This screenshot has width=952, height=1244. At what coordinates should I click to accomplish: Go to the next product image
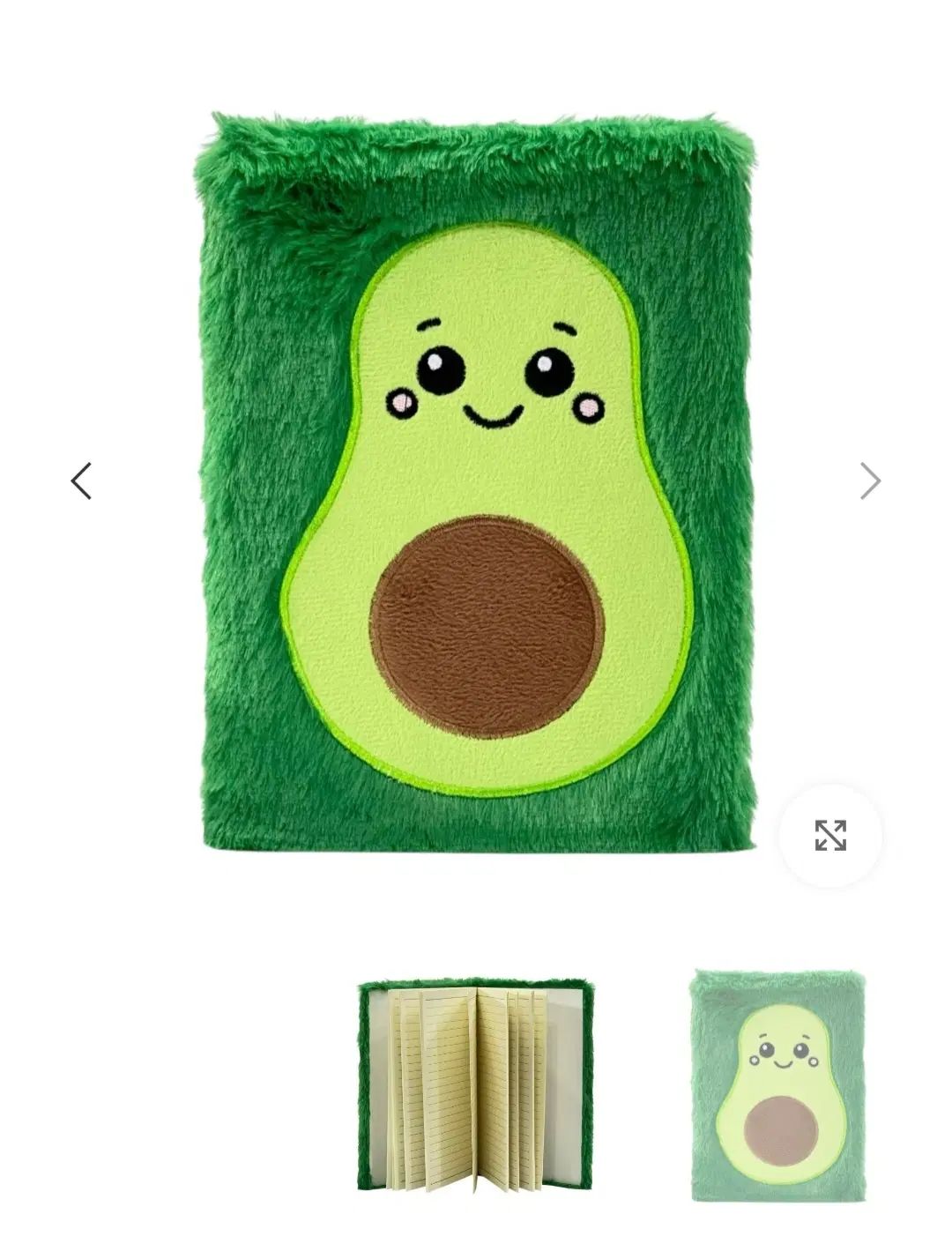(x=869, y=481)
